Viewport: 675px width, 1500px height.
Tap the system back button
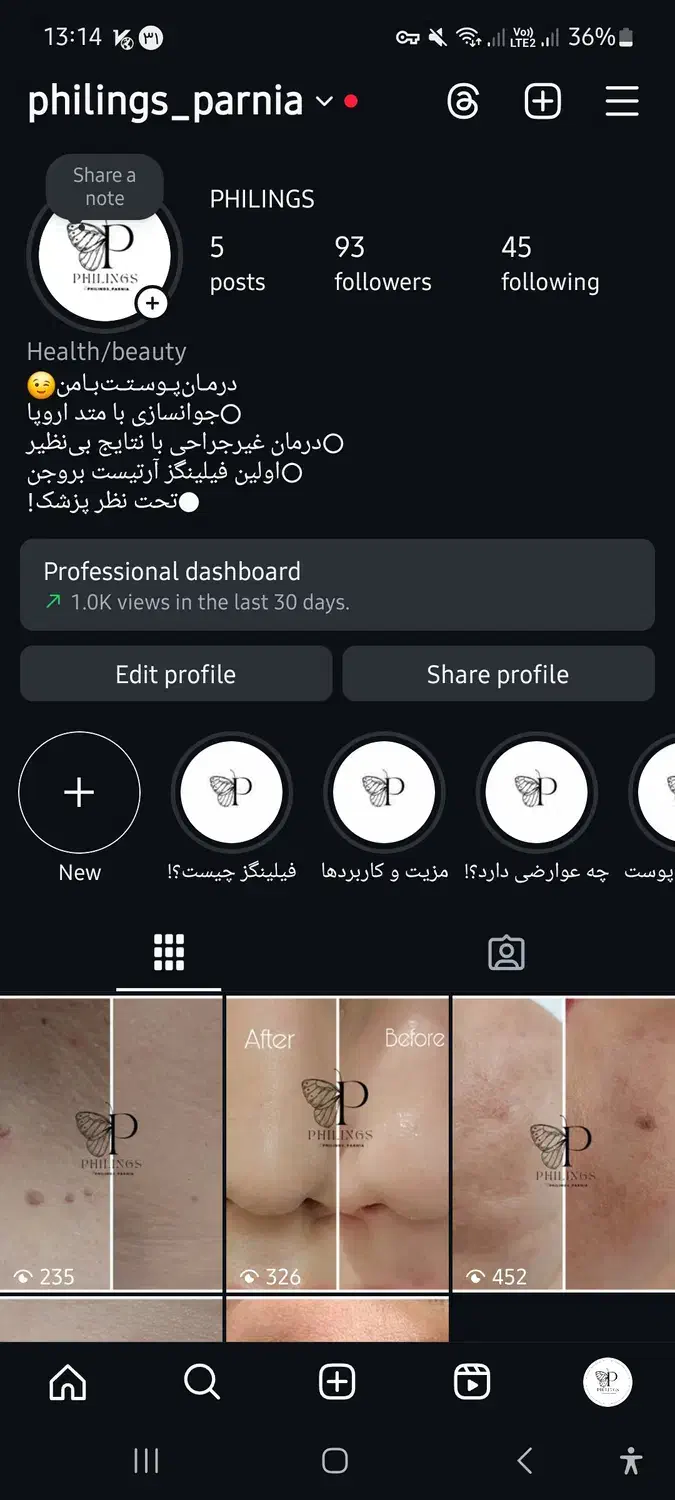[525, 1461]
